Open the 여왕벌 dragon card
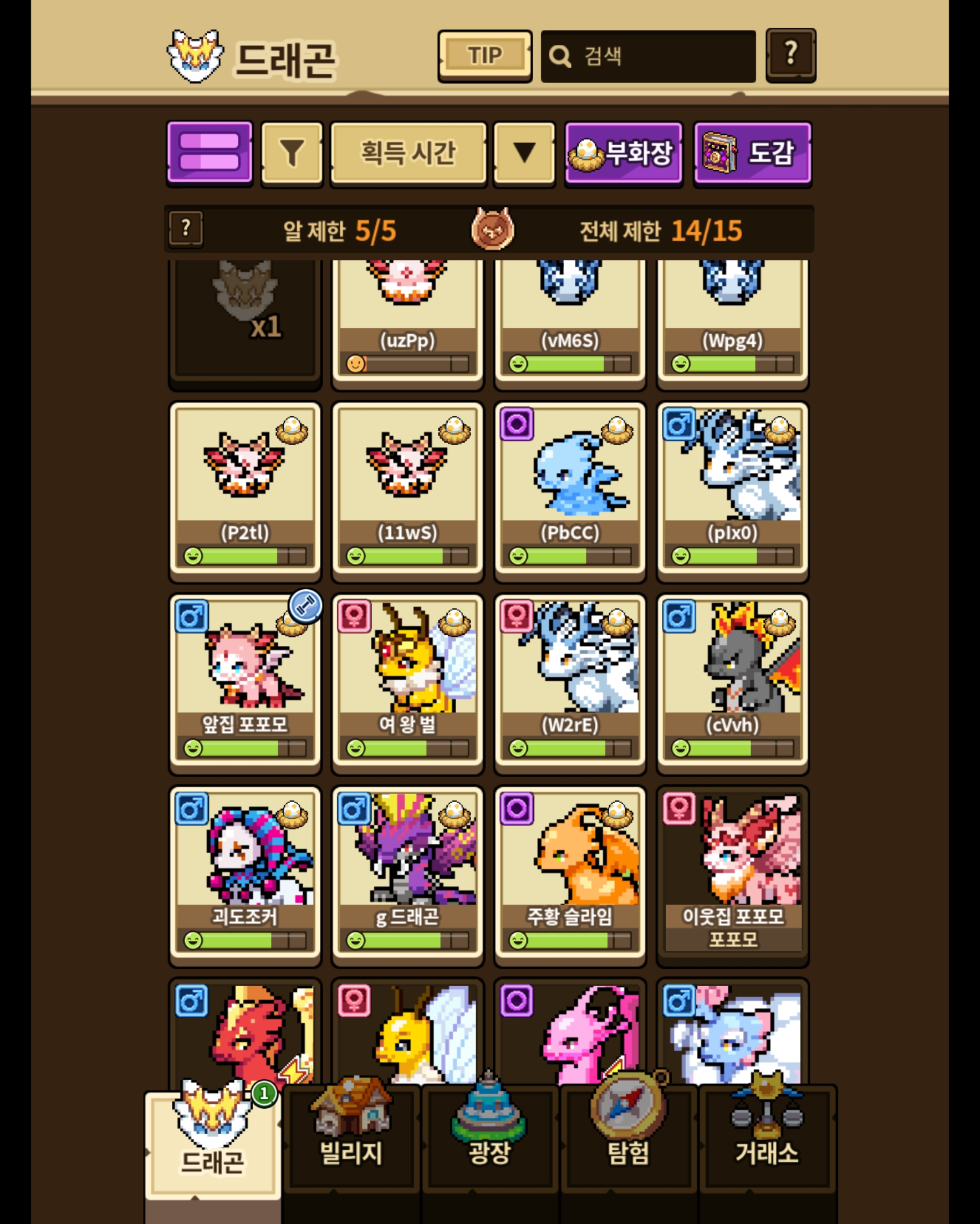 407,684
